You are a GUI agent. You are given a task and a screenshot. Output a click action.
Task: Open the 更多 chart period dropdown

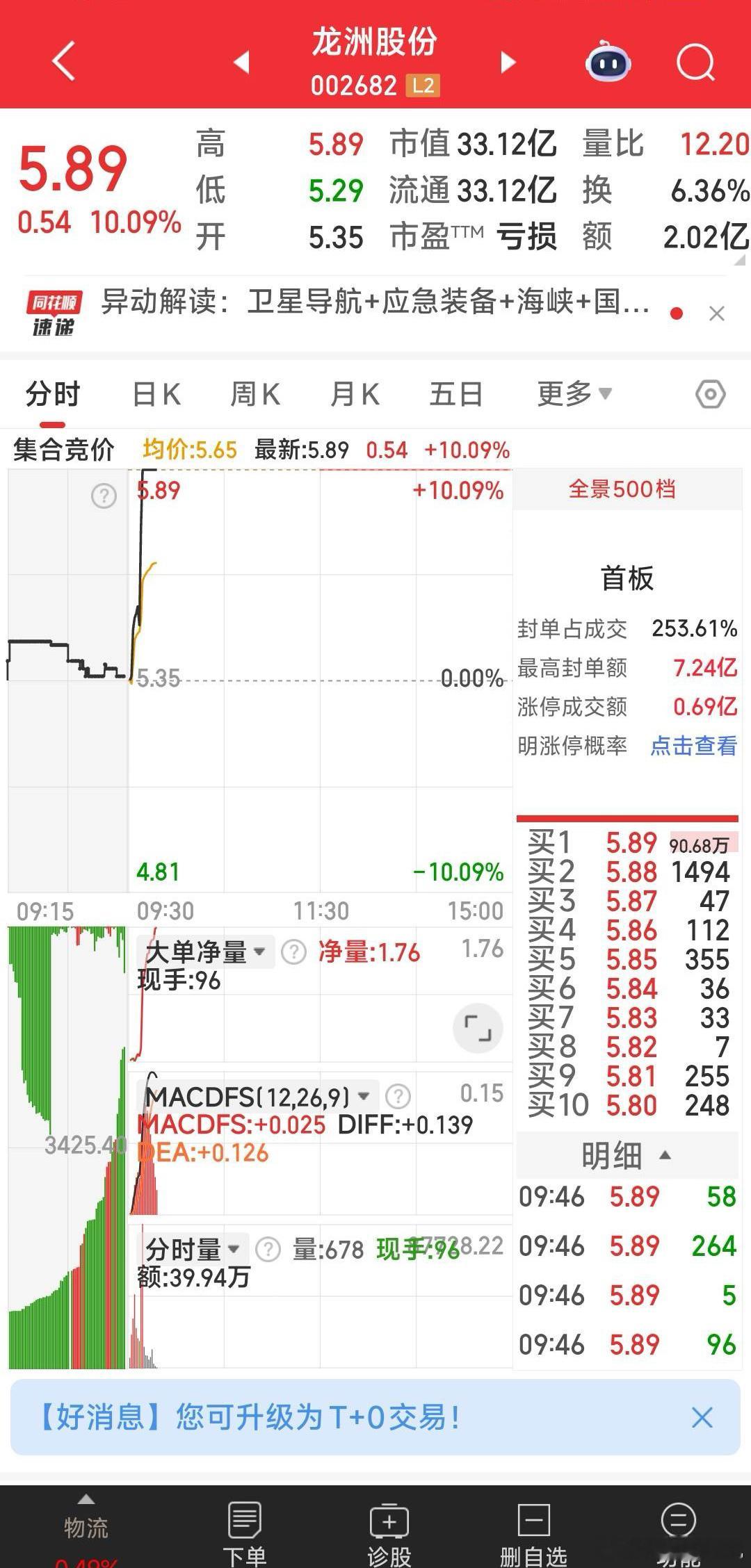[x=573, y=393]
